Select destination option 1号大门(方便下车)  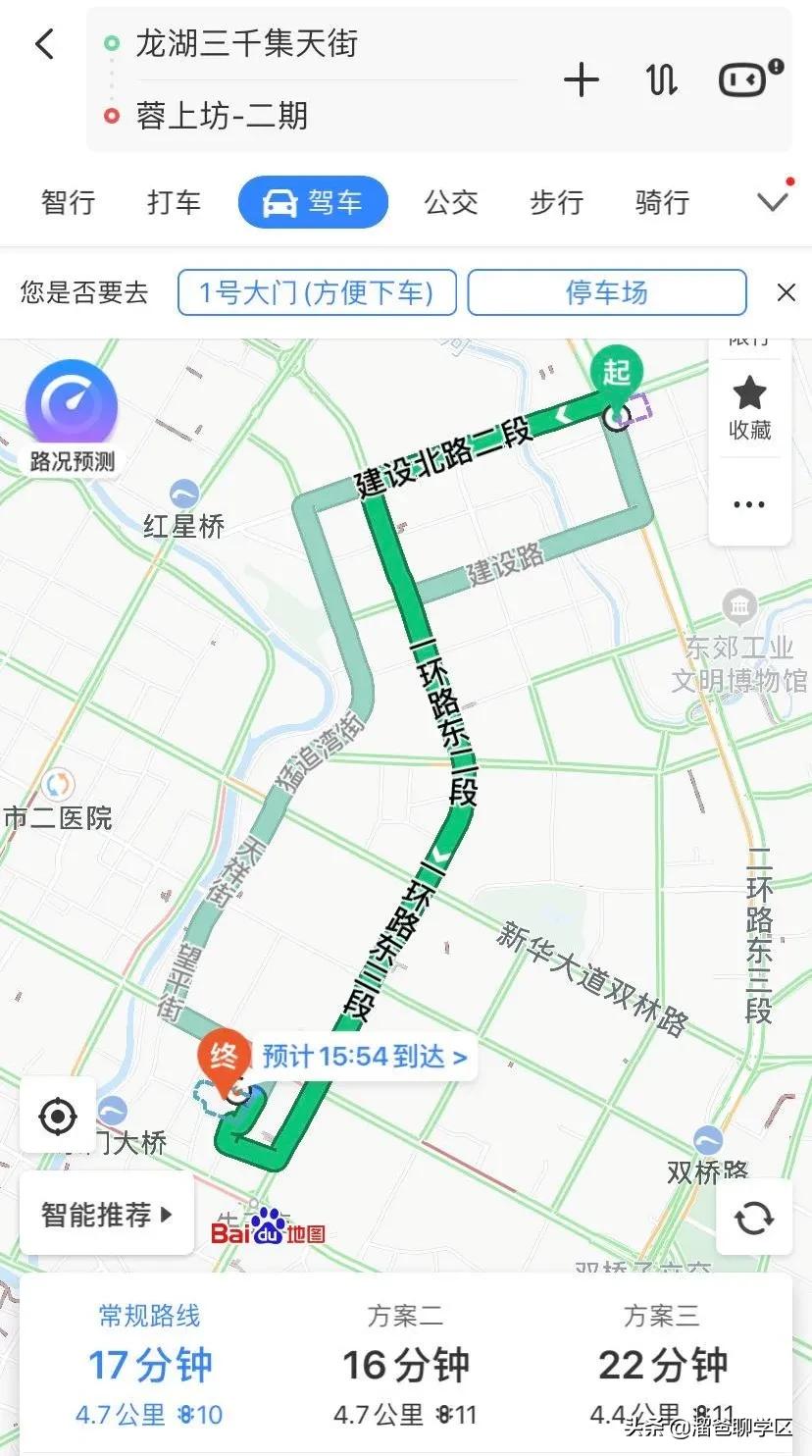click(316, 291)
